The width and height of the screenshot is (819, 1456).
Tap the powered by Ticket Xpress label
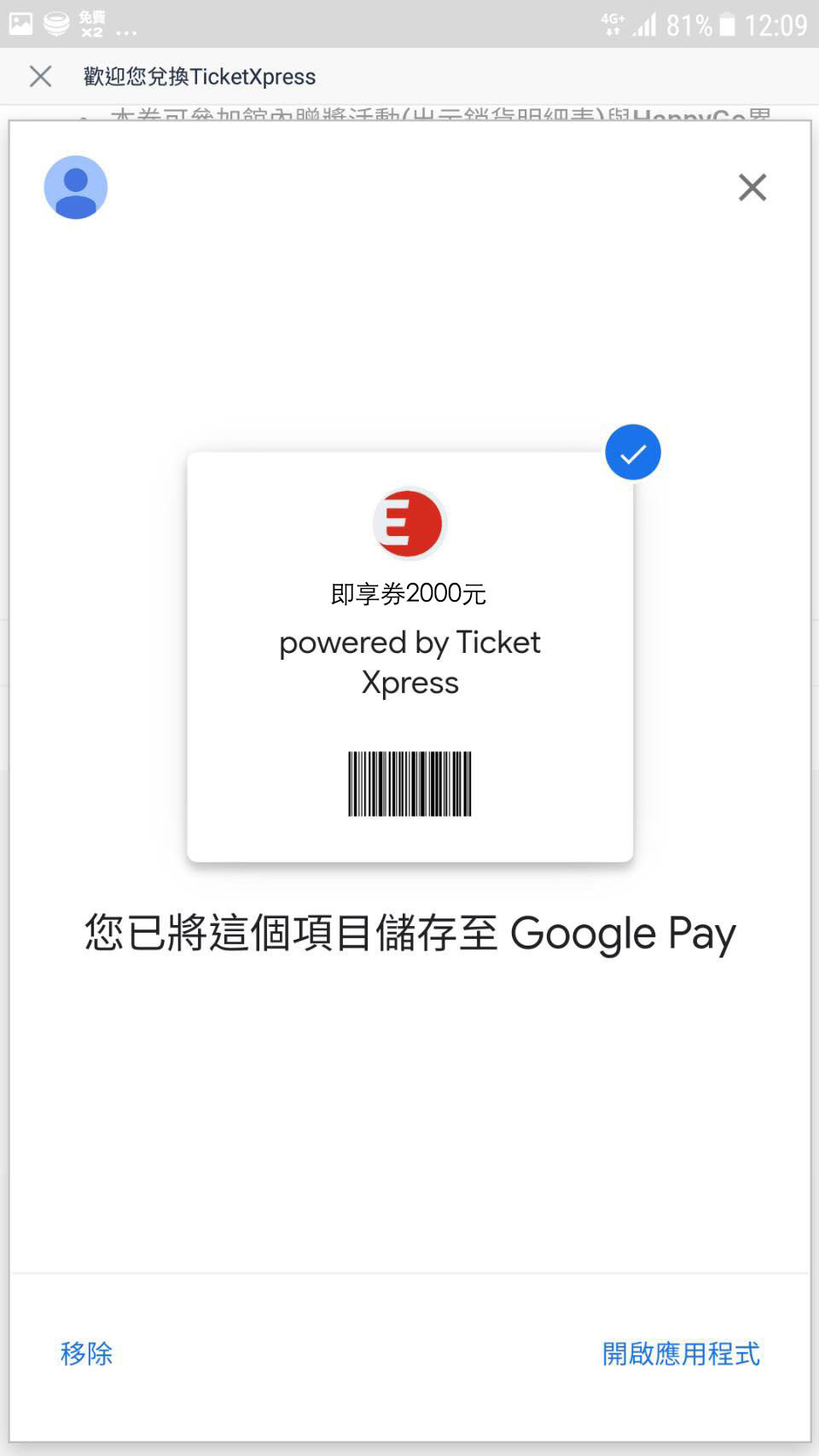point(409,661)
